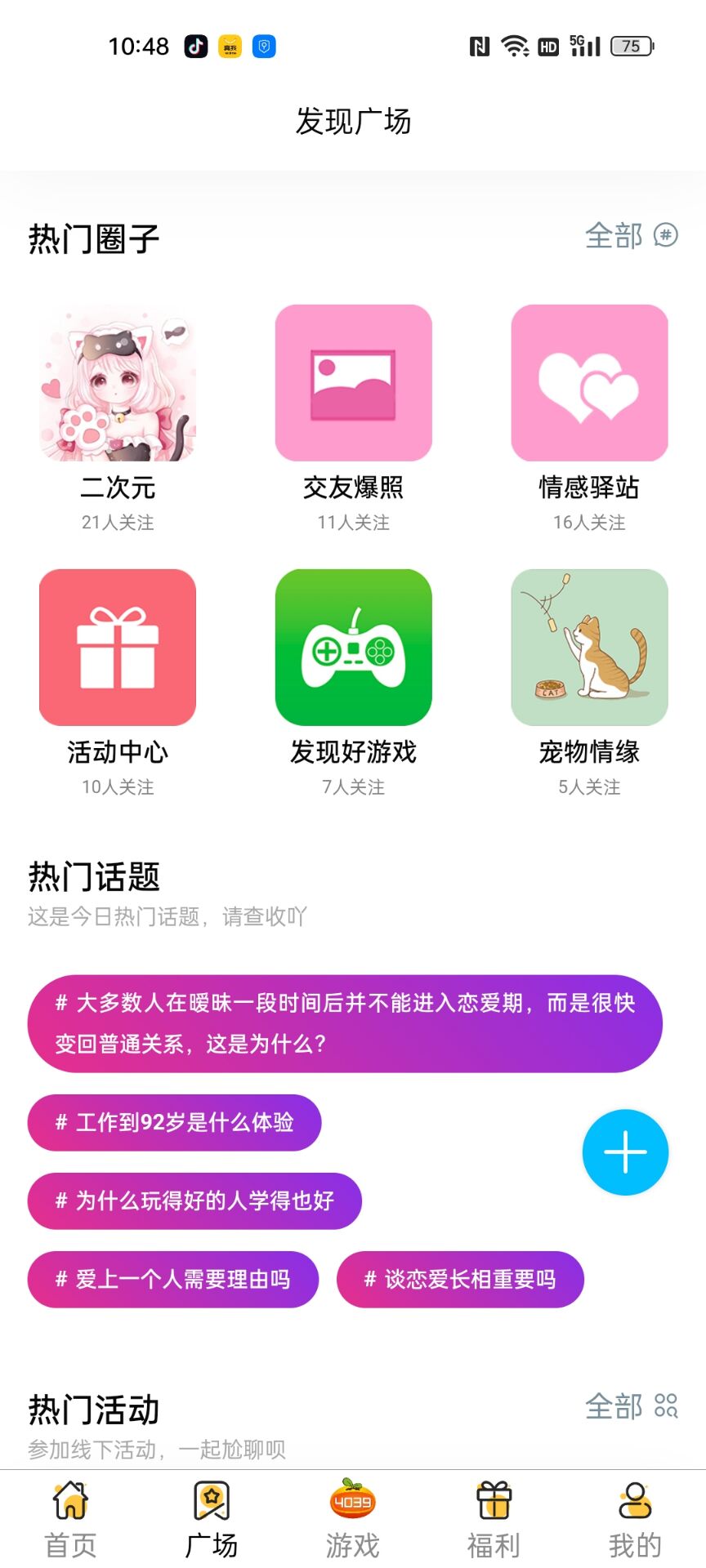This screenshot has height=1568, width=706.
Task: Tap topic 爱上一个人需要理由吗
Action: (172, 1280)
